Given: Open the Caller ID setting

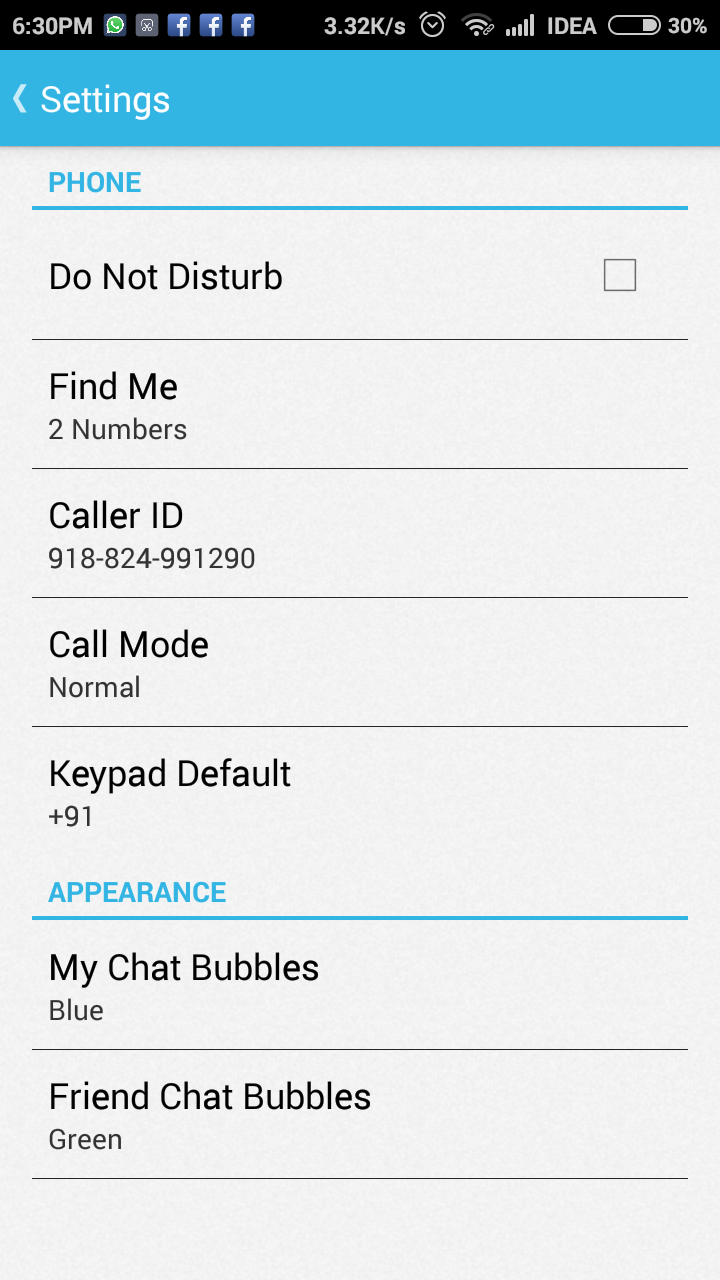Looking at the screenshot, I should (x=360, y=534).
